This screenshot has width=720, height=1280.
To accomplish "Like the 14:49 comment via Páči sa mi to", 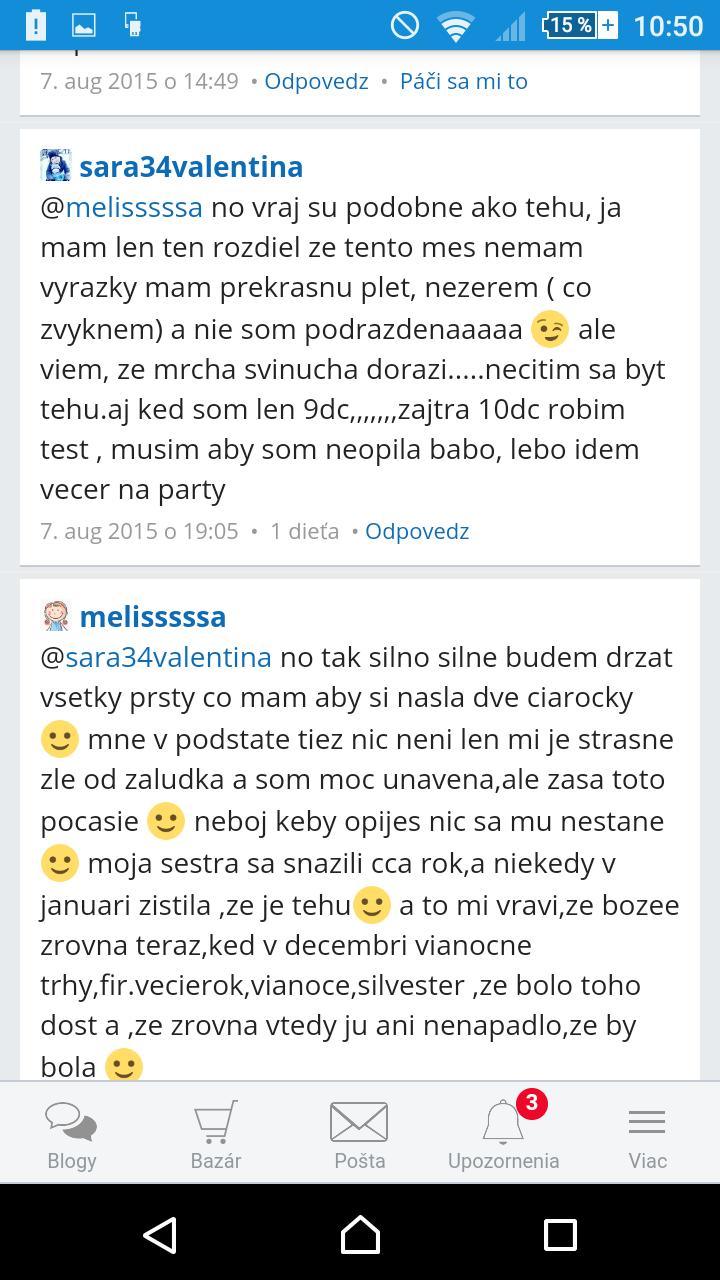I will click(x=463, y=82).
